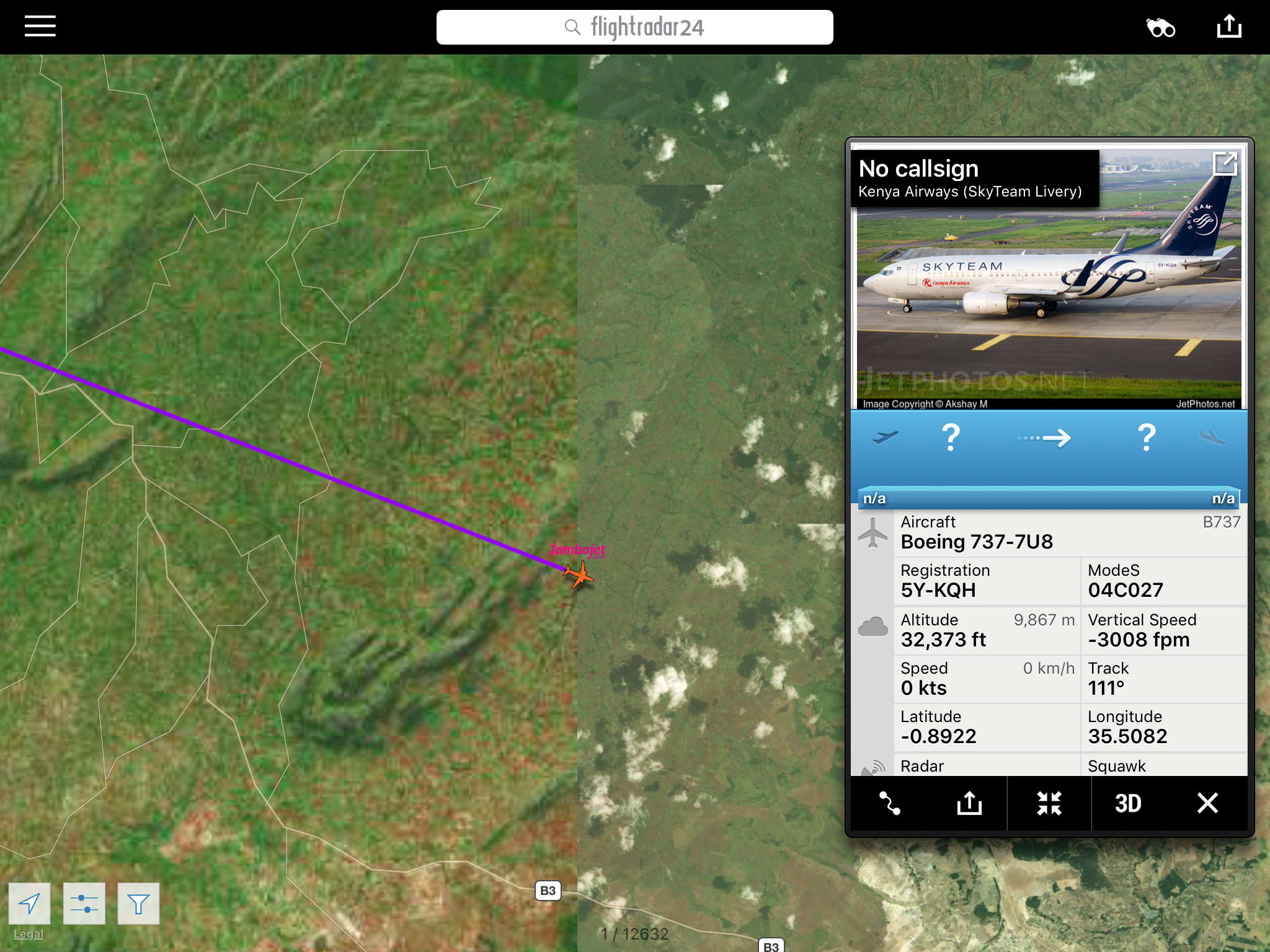Share the map from top bar
The width and height of the screenshot is (1270, 952).
1228,27
